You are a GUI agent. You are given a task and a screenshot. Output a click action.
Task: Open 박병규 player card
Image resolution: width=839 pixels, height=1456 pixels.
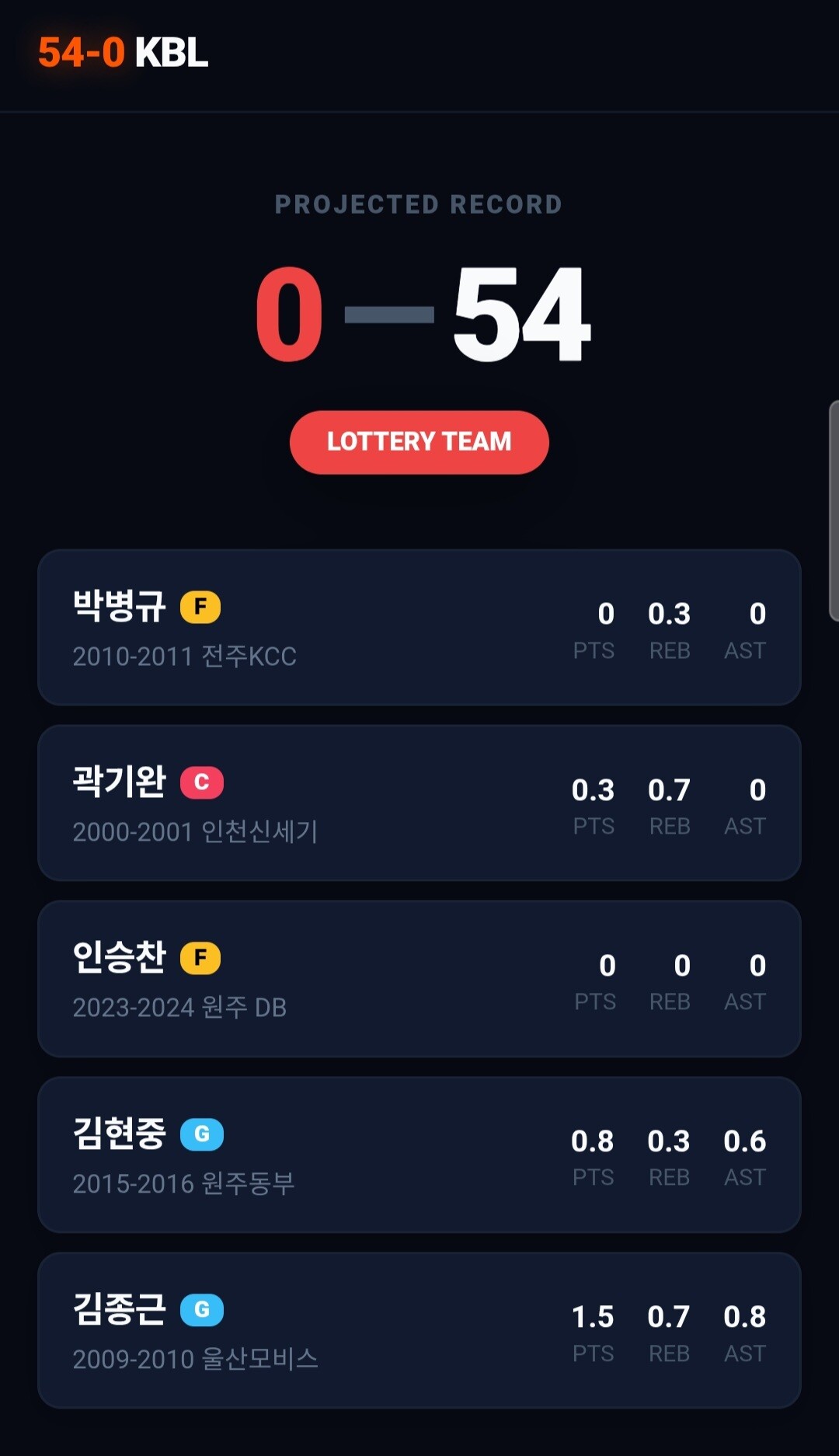[x=419, y=627]
